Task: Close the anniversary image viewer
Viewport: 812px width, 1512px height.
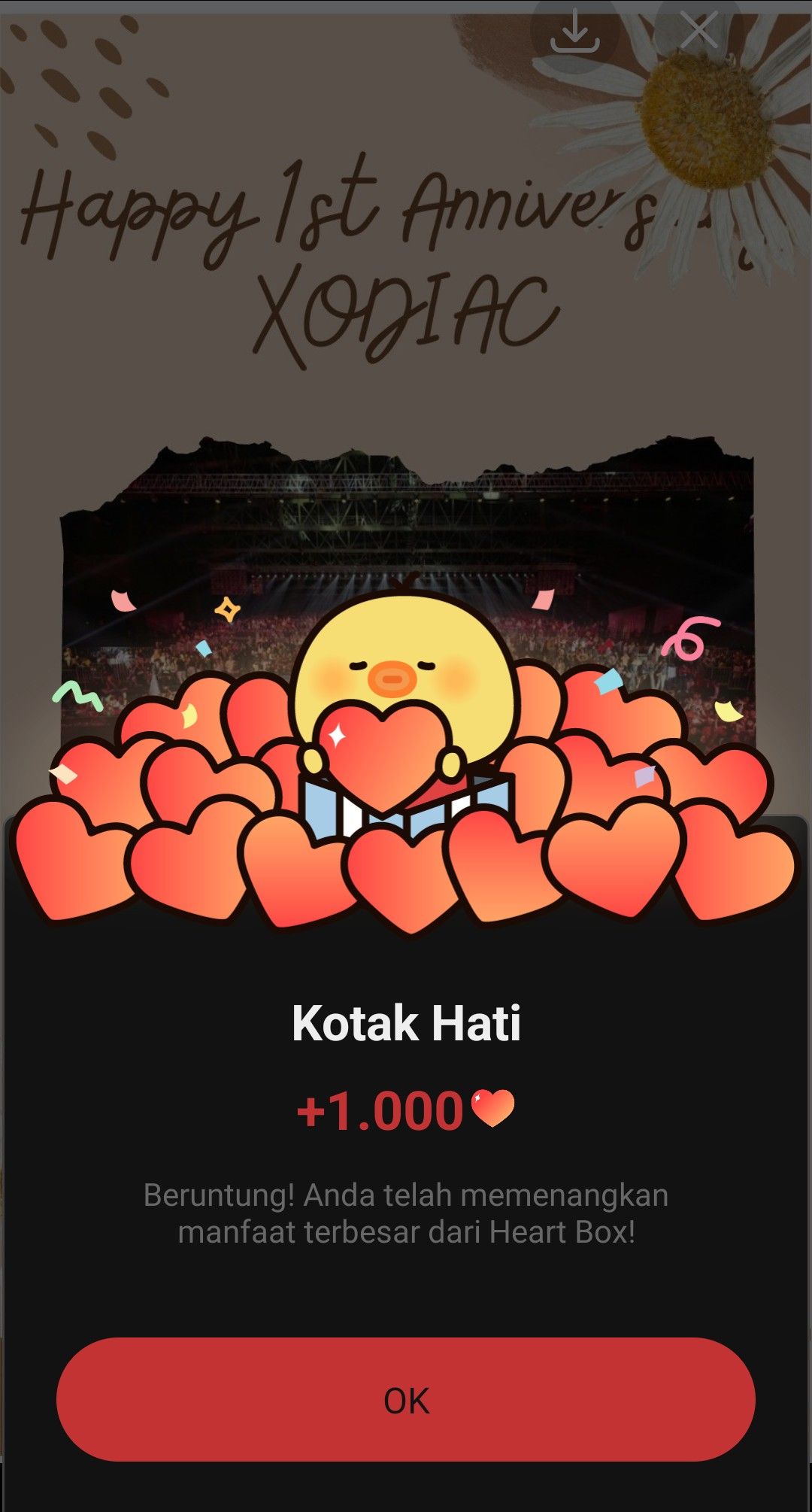Action: click(699, 32)
